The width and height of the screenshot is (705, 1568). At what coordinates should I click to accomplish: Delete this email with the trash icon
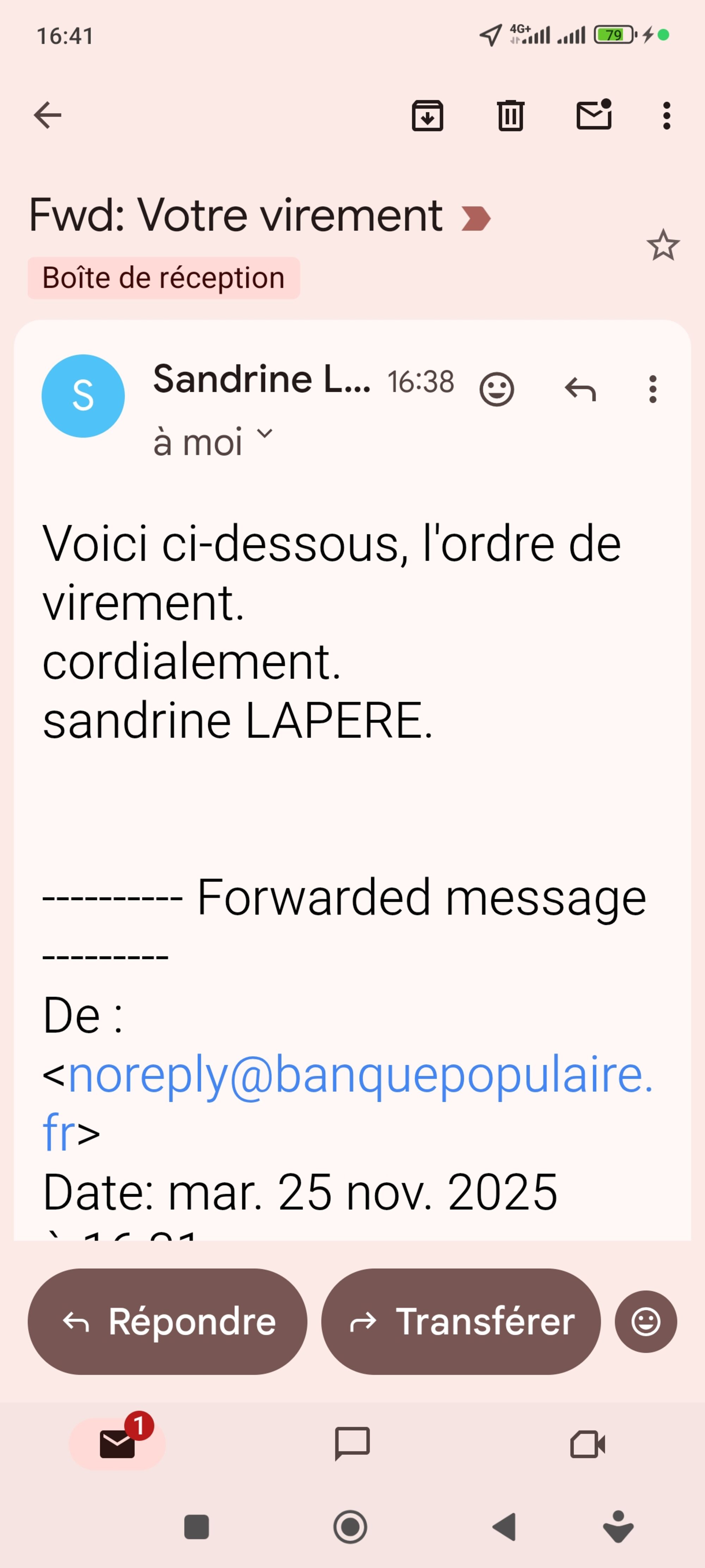(x=510, y=115)
